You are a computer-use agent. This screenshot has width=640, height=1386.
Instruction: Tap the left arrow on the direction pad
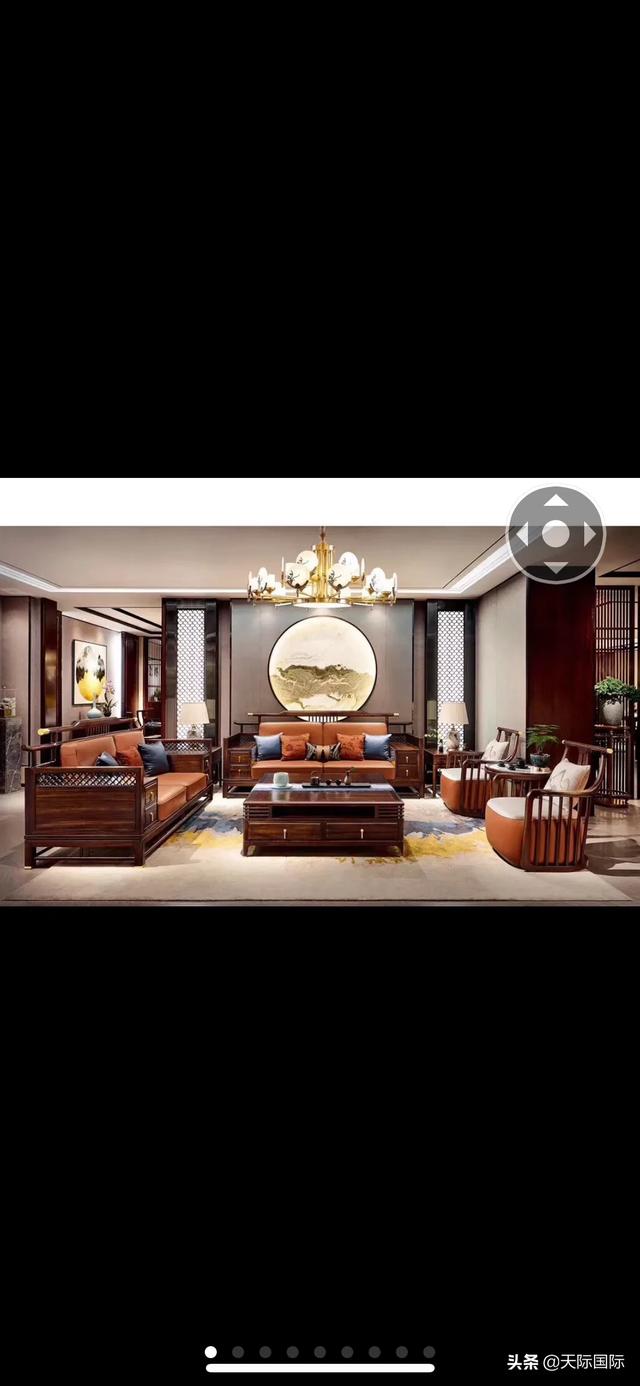tap(524, 535)
